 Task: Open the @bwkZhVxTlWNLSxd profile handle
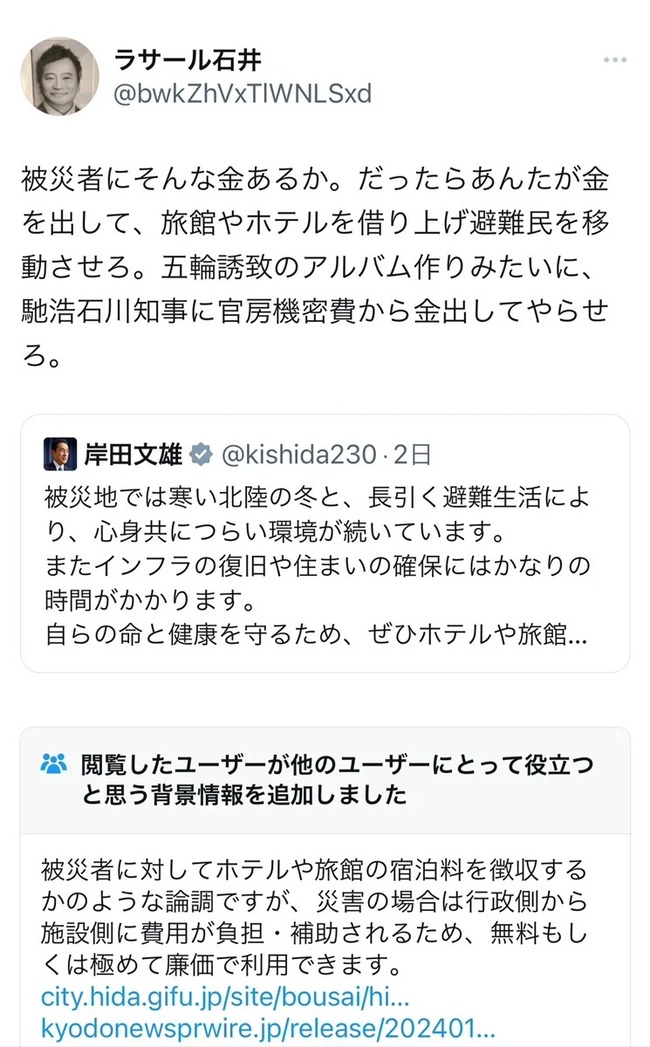pyautogui.click(x=243, y=94)
